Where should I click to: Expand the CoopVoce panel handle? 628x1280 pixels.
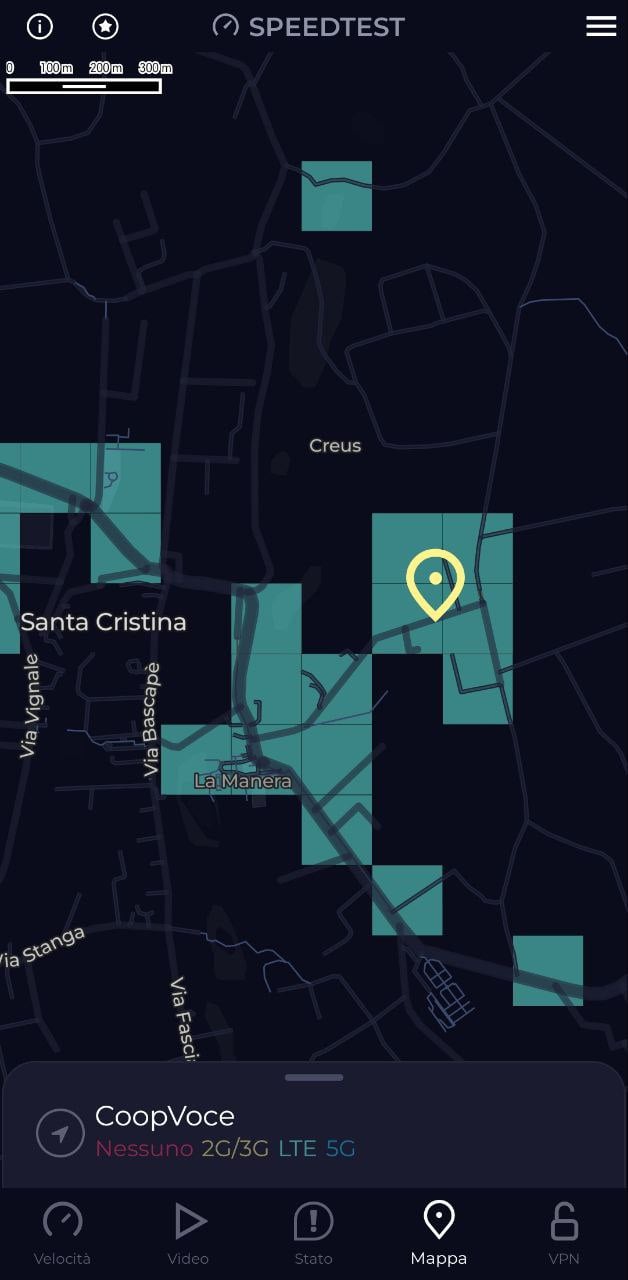click(x=314, y=1078)
